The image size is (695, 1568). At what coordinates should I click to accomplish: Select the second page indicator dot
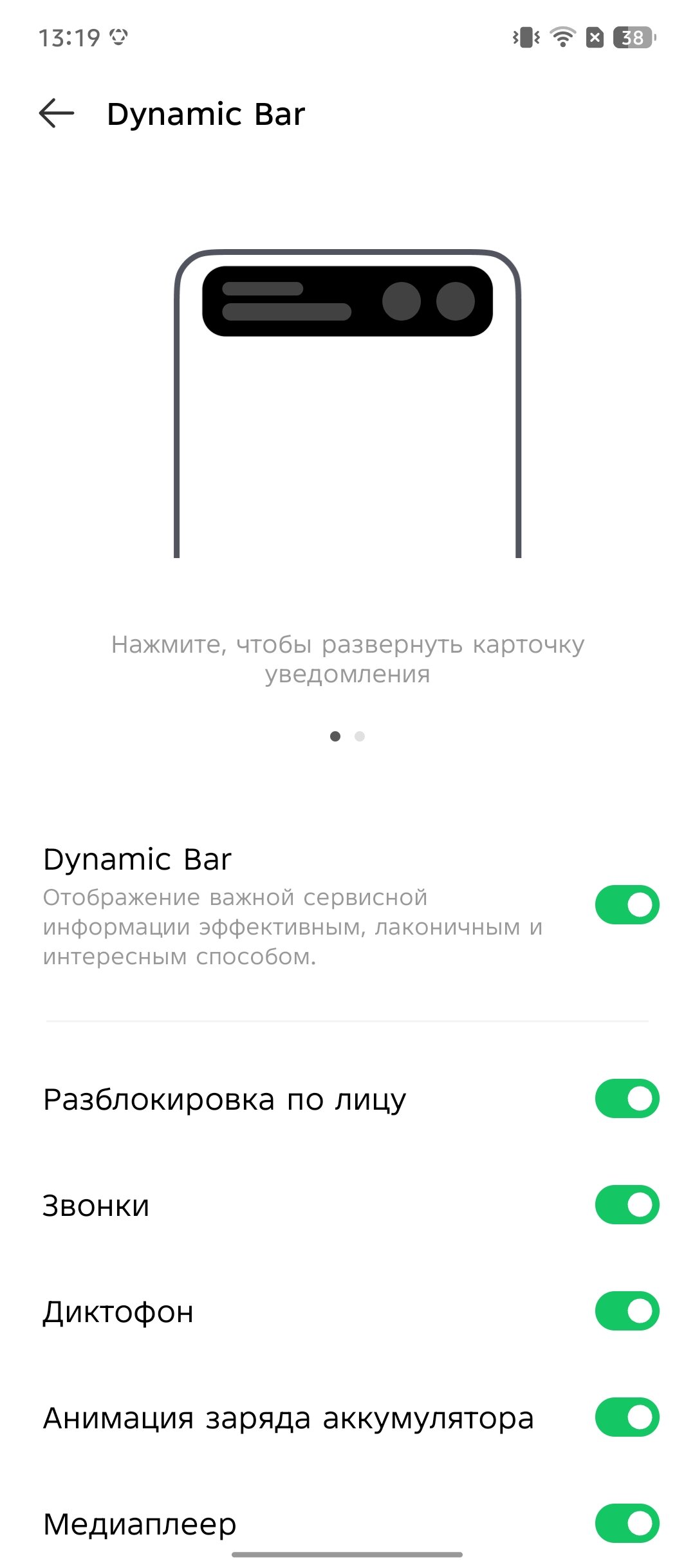click(x=360, y=736)
